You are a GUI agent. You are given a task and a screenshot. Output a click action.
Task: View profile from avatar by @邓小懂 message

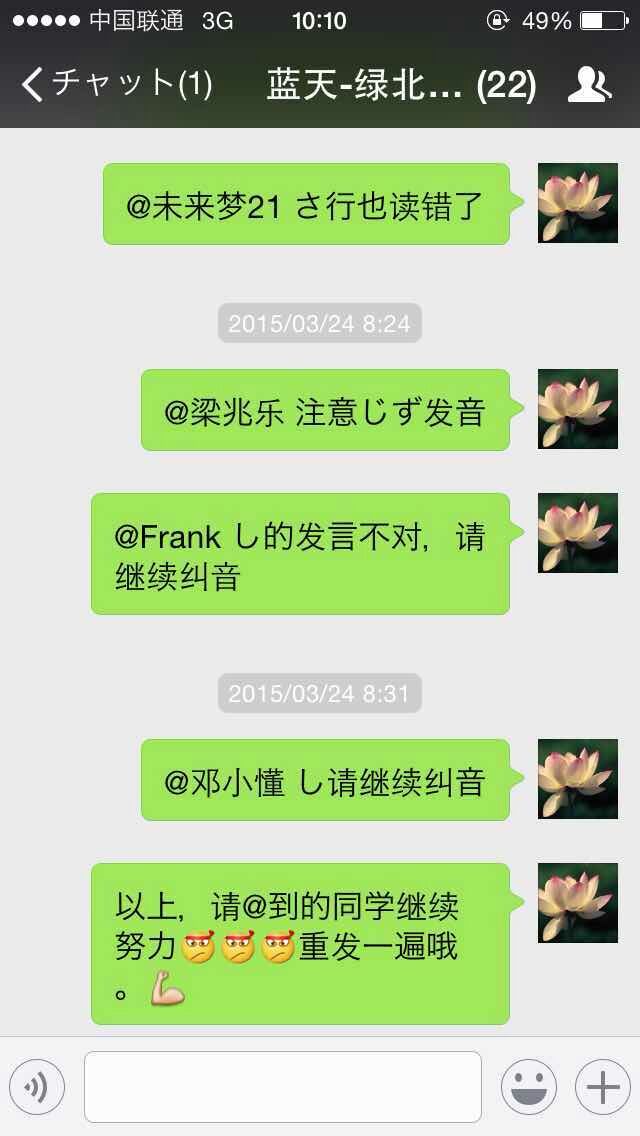pyautogui.click(x=578, y=779)
